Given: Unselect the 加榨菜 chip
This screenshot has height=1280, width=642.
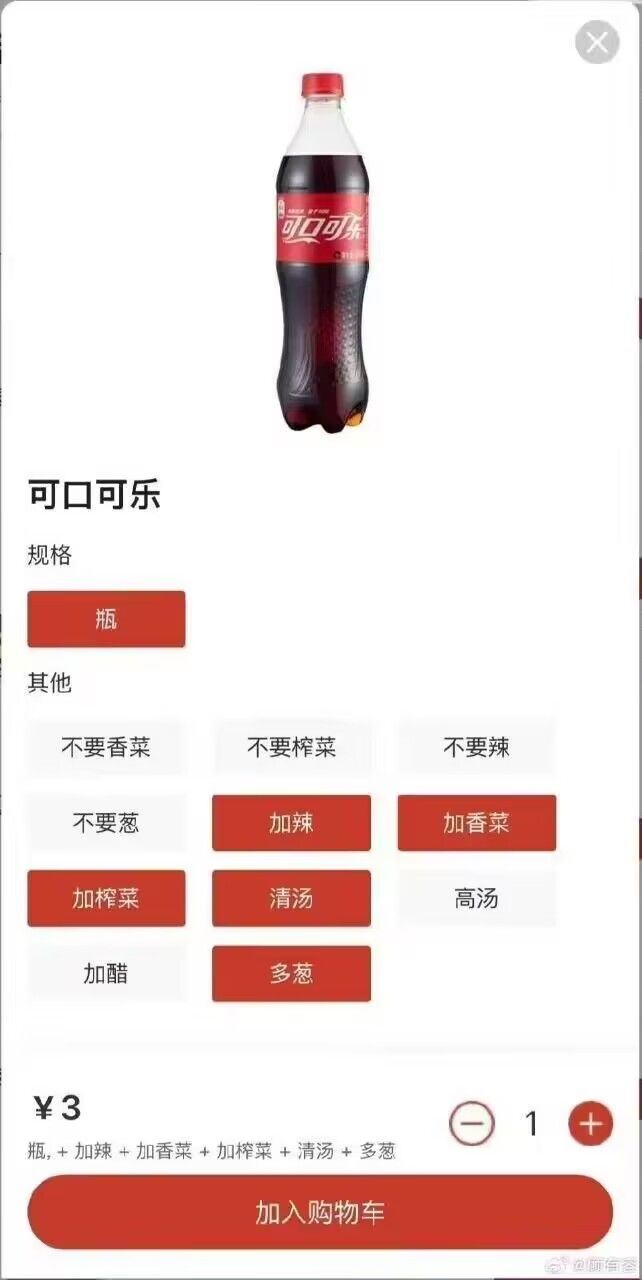Looking at the screenshot, I should 106,898.
